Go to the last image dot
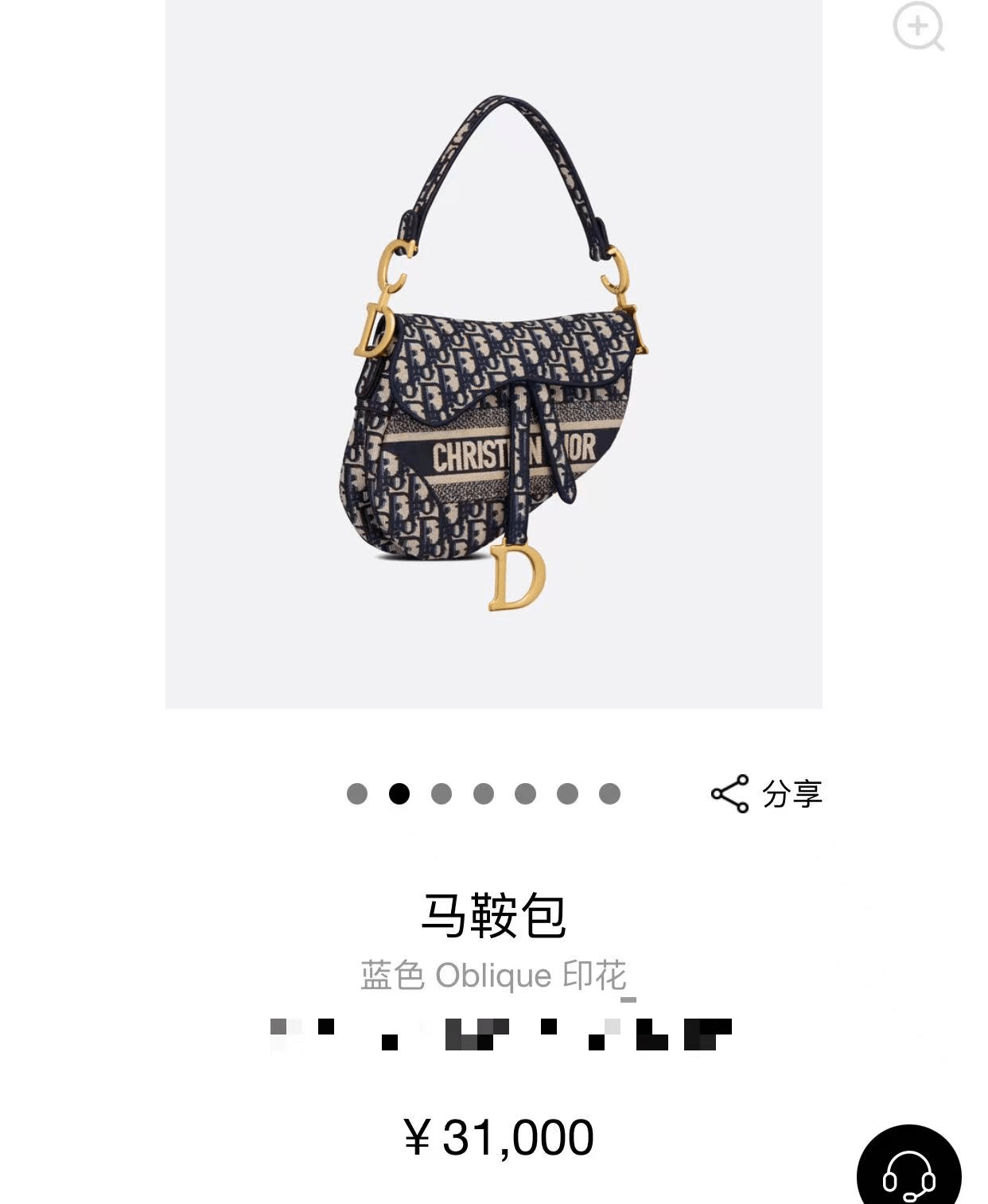Image resolution: width=988 pixels, height=1204 pixels. [x=609, y=793]
